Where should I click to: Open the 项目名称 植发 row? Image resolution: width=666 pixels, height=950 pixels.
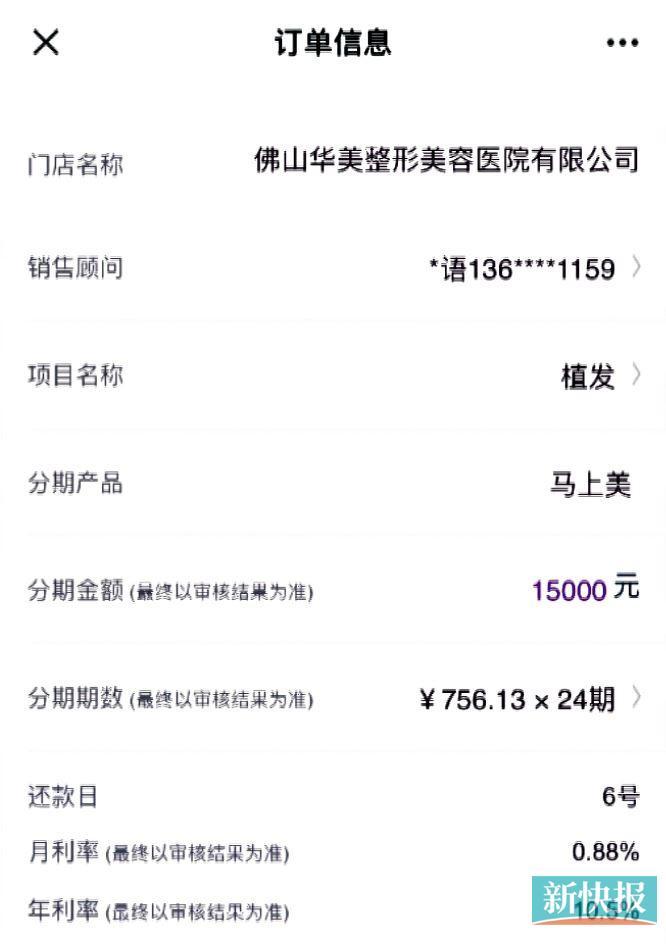click(598, 376)
